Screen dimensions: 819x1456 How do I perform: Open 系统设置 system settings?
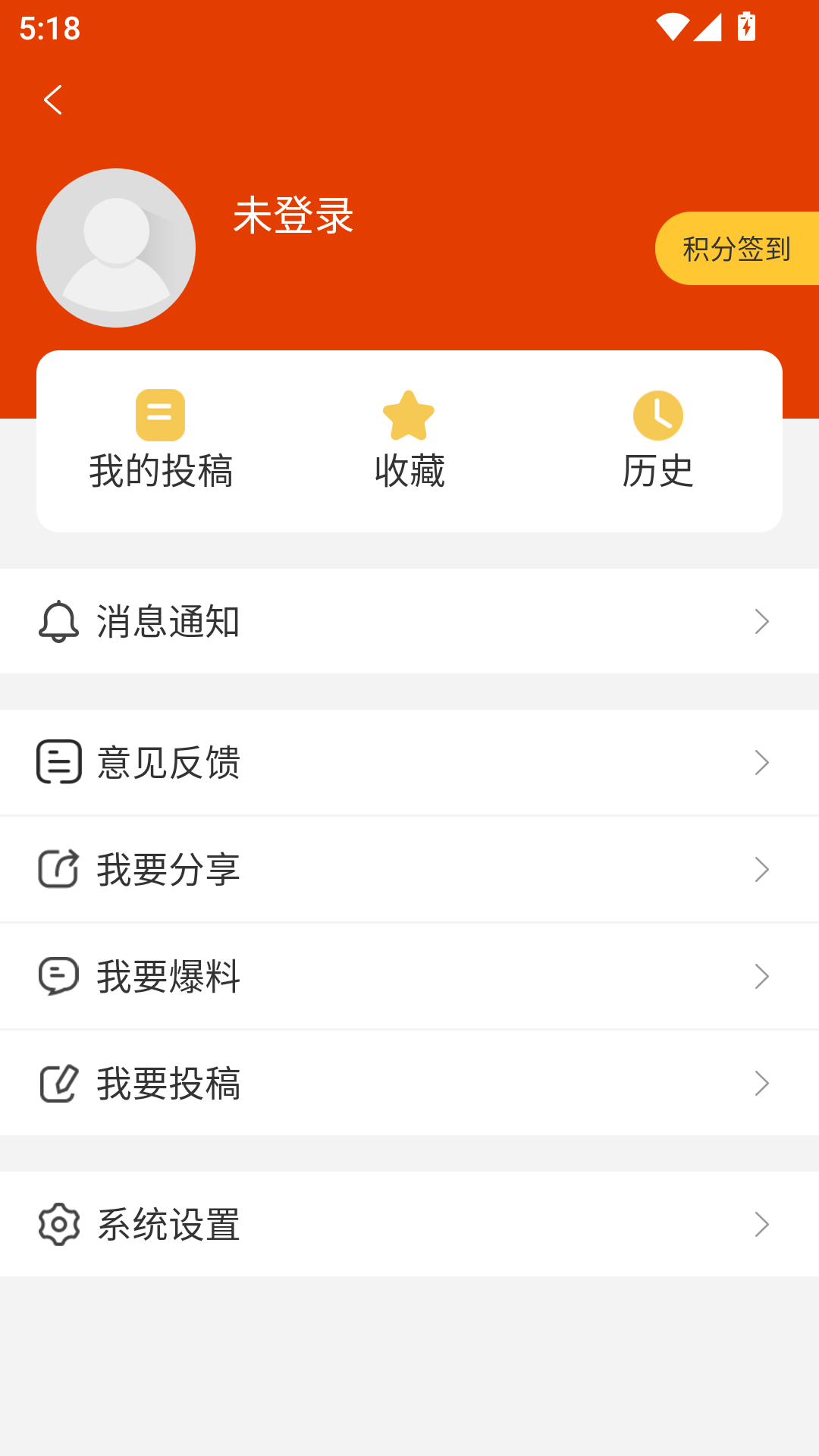pyautogui.click(x=409, y=1225)
